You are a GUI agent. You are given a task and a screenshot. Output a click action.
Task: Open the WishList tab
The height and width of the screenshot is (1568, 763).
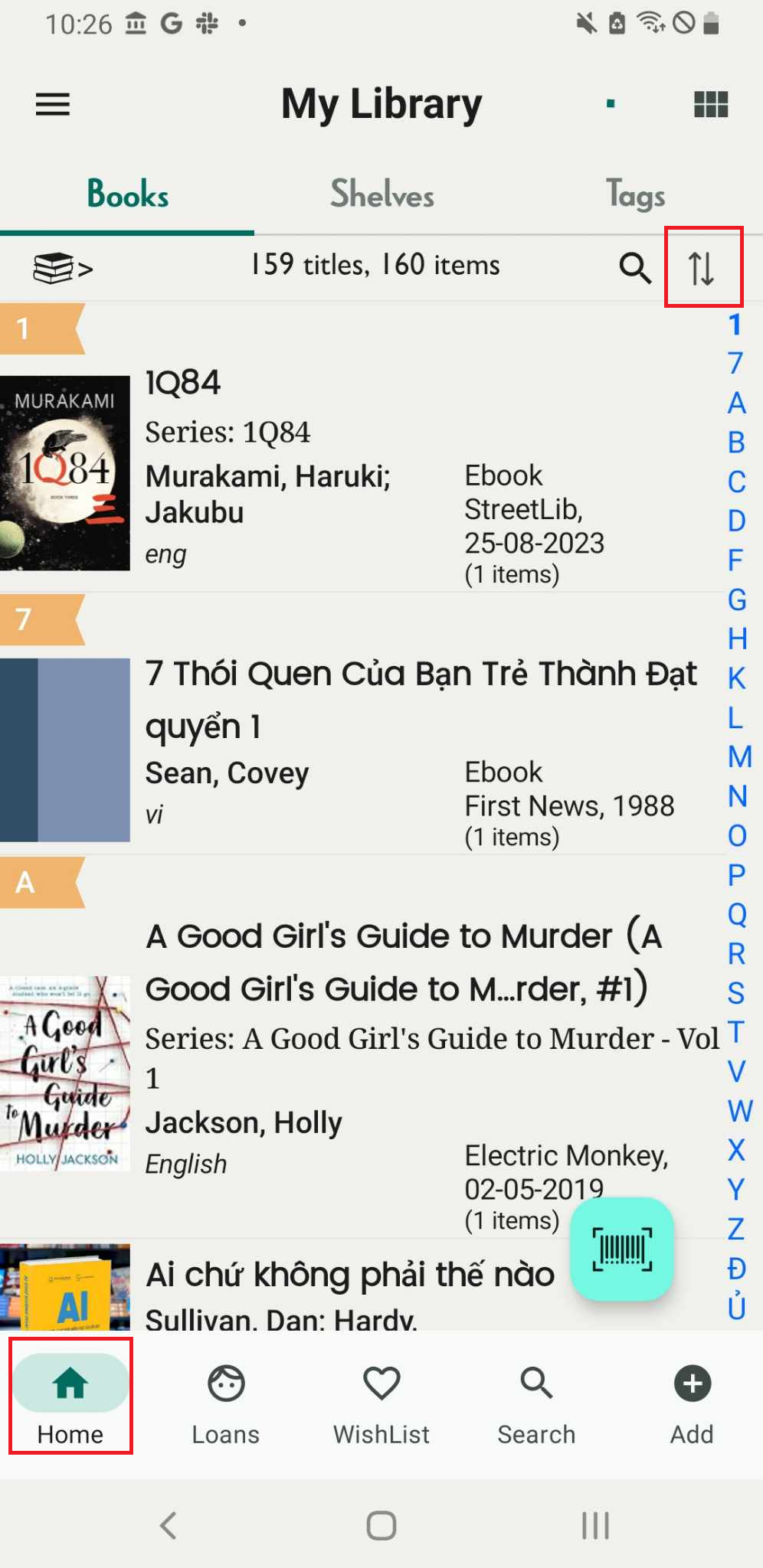click(381, 1406)
